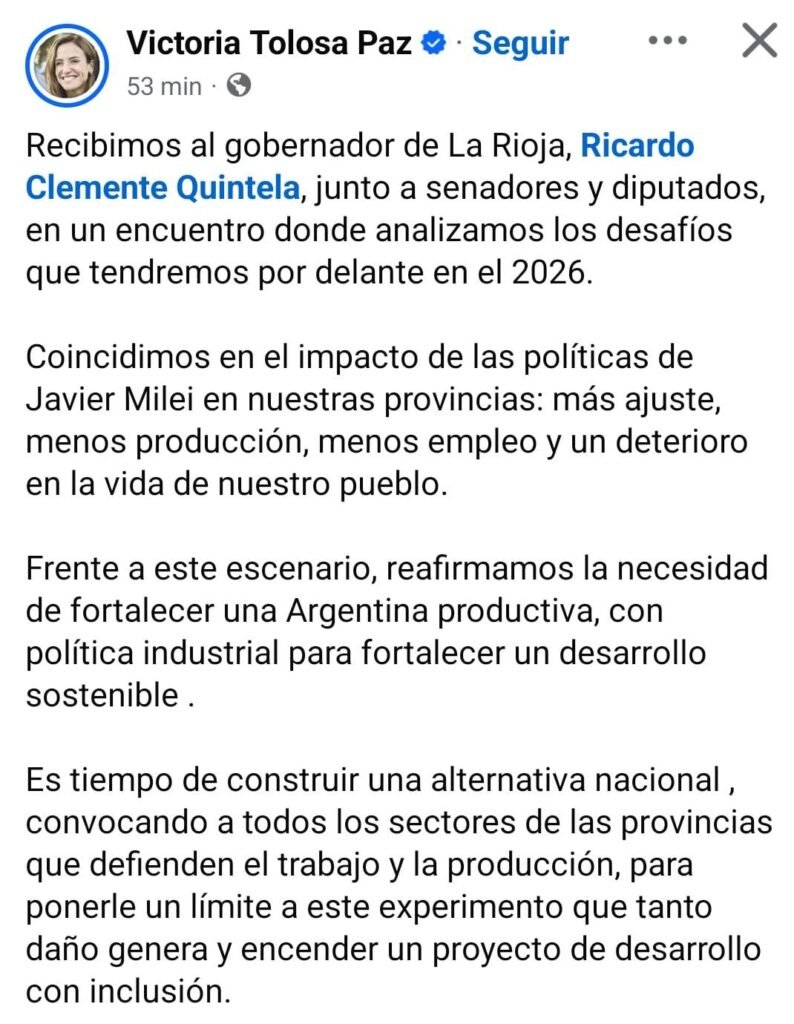The width and height of the screenshot is (794, 1024).
Task: Open the post's three-dot options menu
Action: tap(667, 42)
